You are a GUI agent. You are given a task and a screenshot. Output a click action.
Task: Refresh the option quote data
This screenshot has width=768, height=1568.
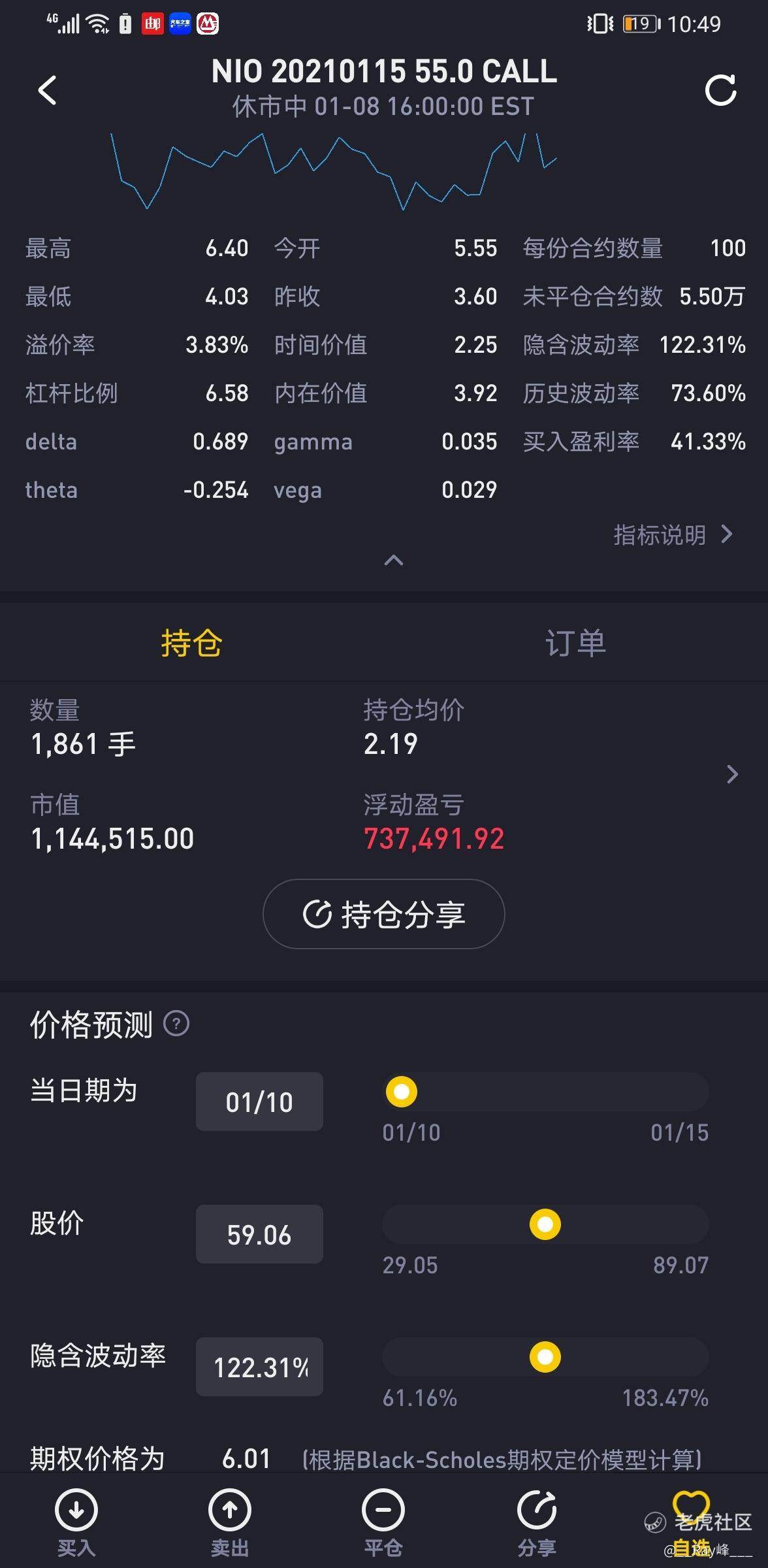tap(721, 90)
